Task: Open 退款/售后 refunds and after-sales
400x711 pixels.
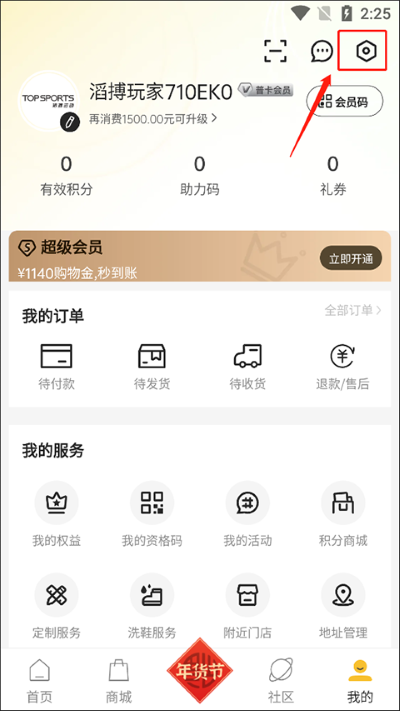Action: click(342, 366)
